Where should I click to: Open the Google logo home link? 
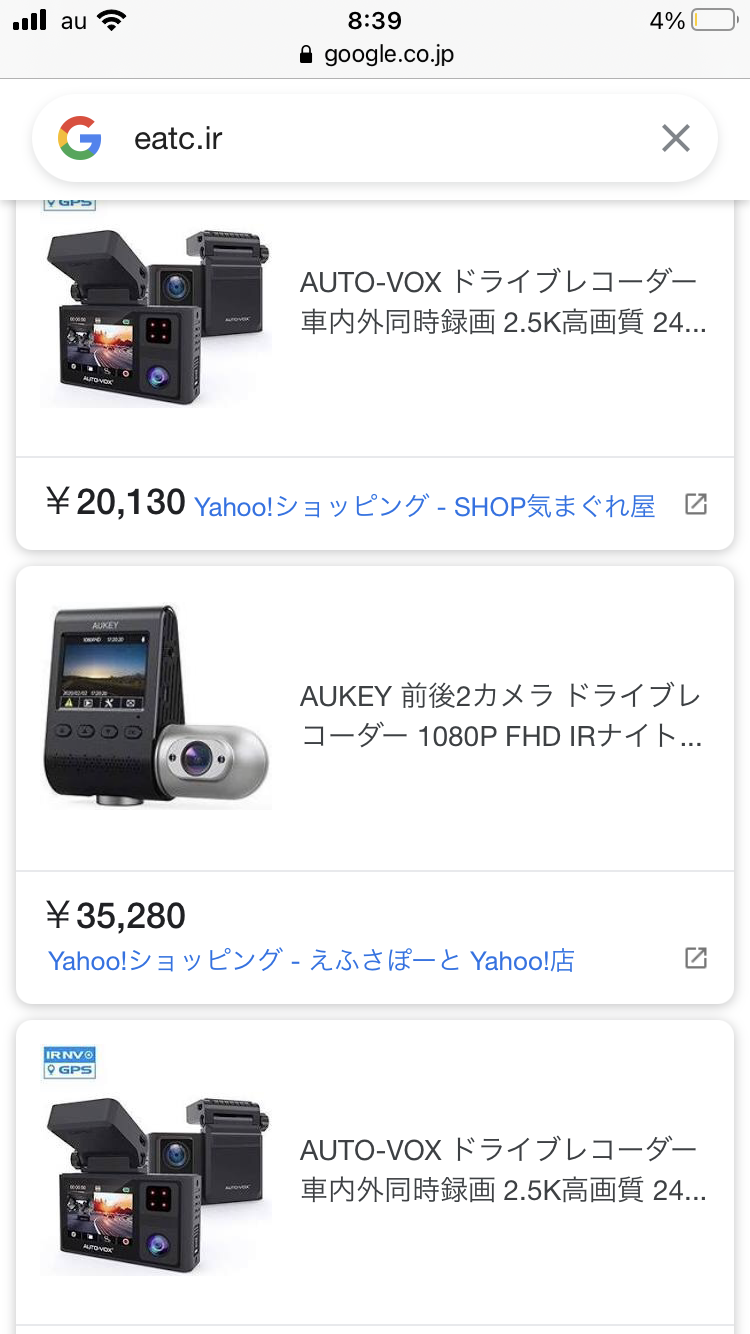[x=80, y=138]
